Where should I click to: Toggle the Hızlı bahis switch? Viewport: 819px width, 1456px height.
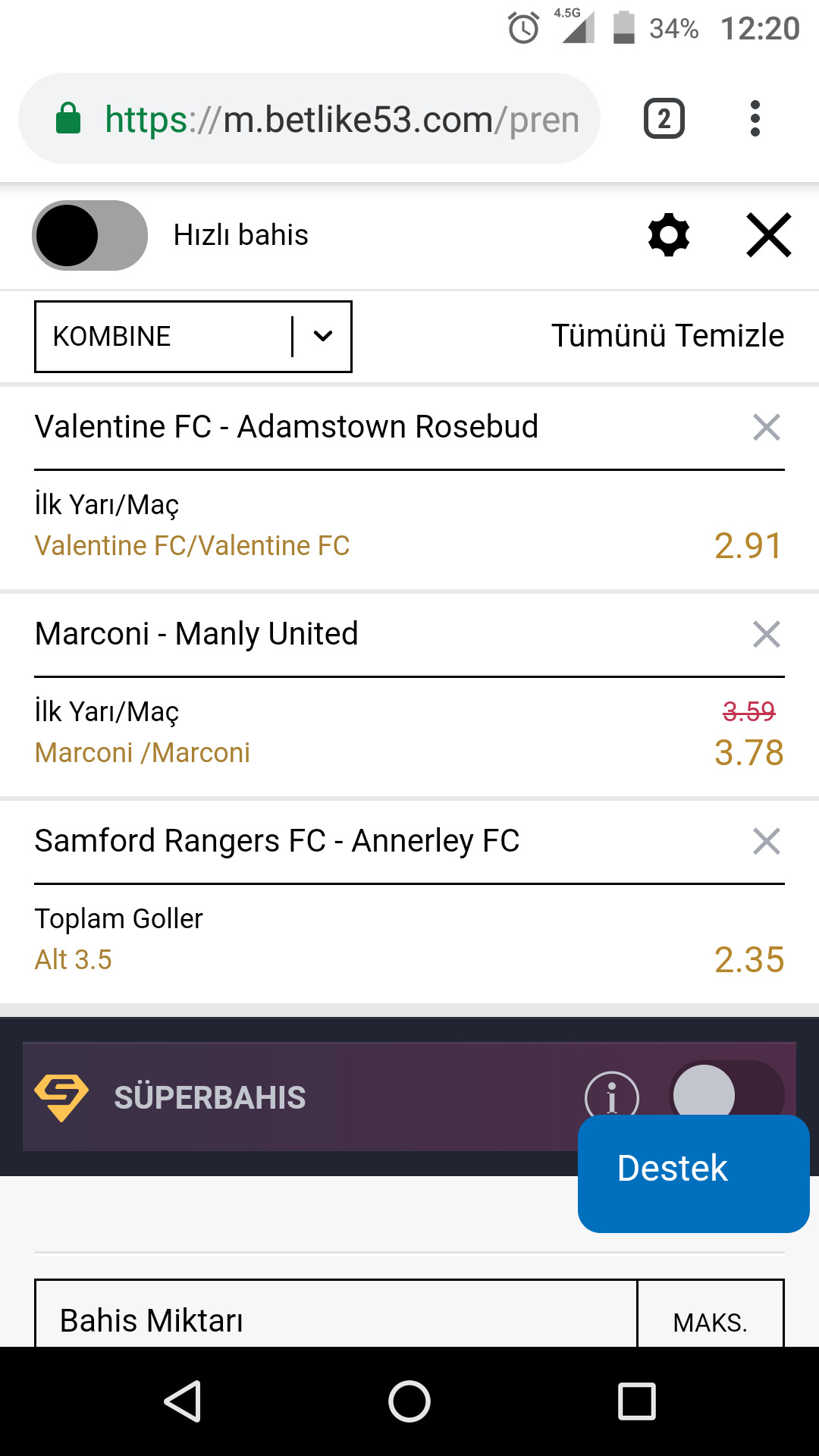pyautogui.click(x=89, y=235)
